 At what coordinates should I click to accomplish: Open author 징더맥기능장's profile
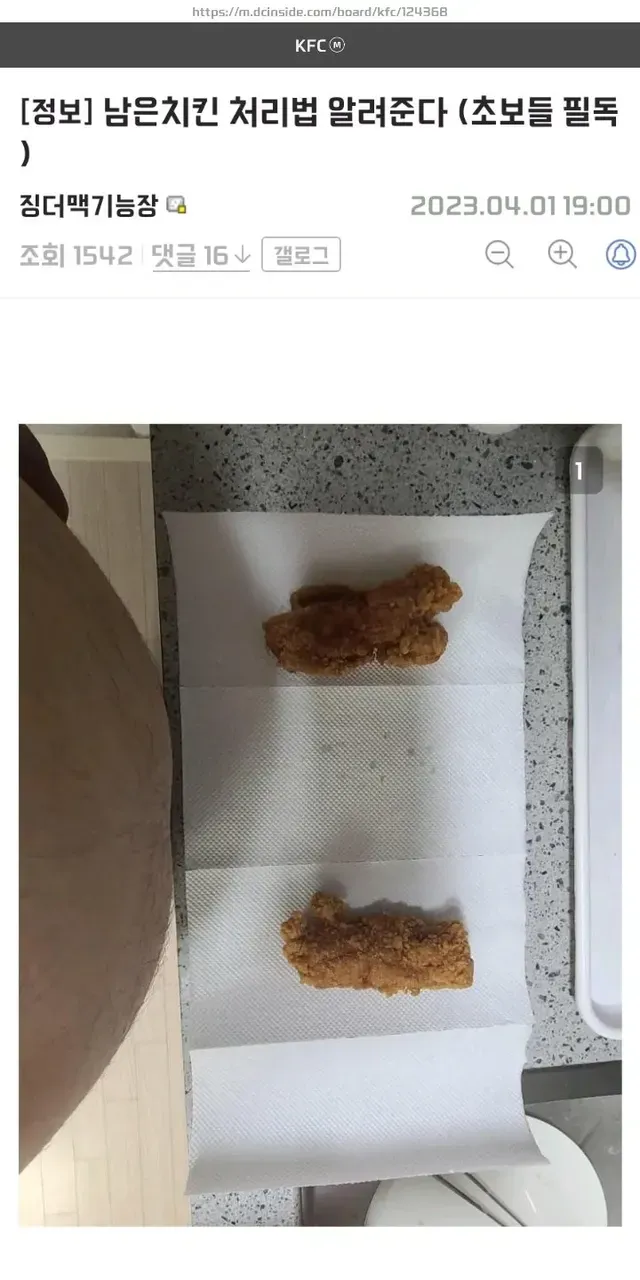click(x=89, y=206)
